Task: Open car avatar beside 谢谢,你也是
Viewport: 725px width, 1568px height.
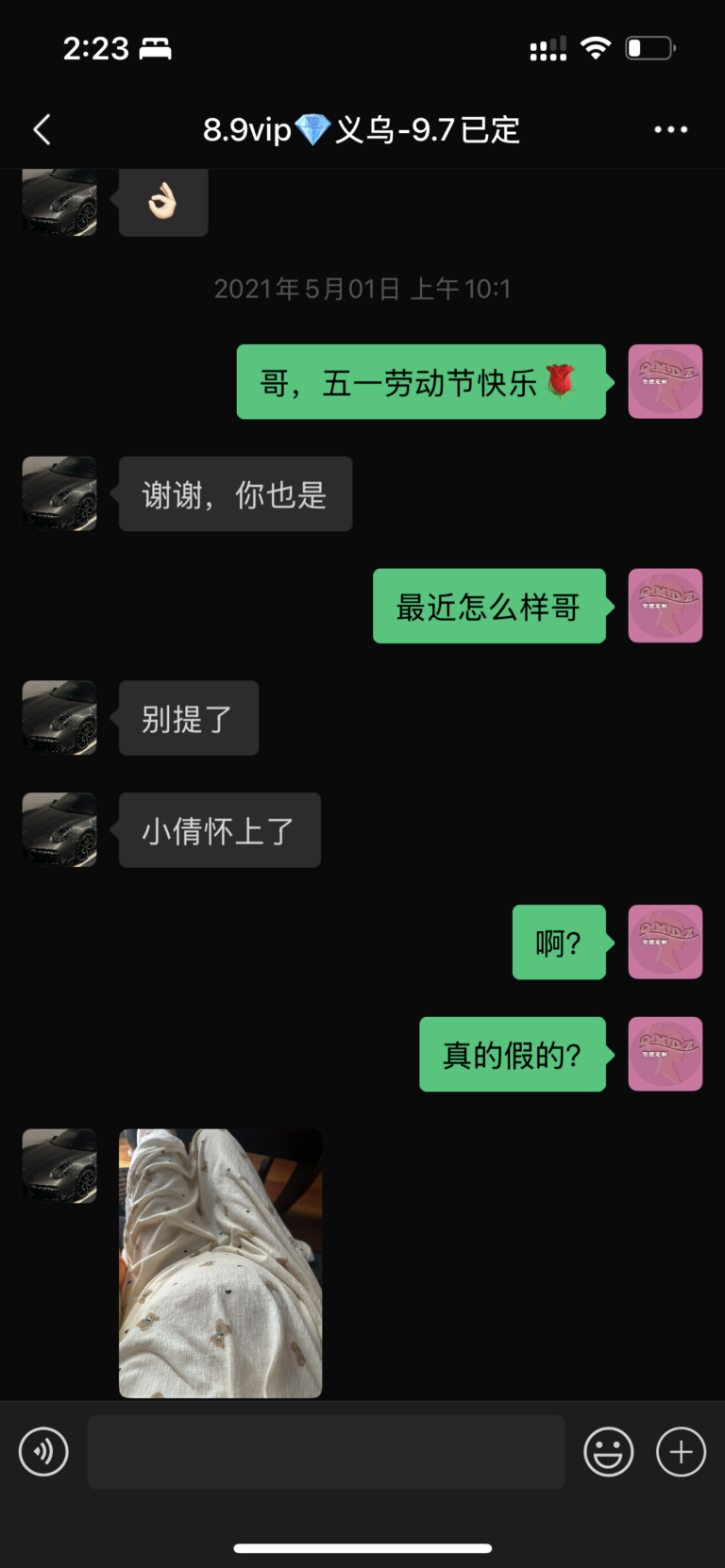Action: coord(59,493)
